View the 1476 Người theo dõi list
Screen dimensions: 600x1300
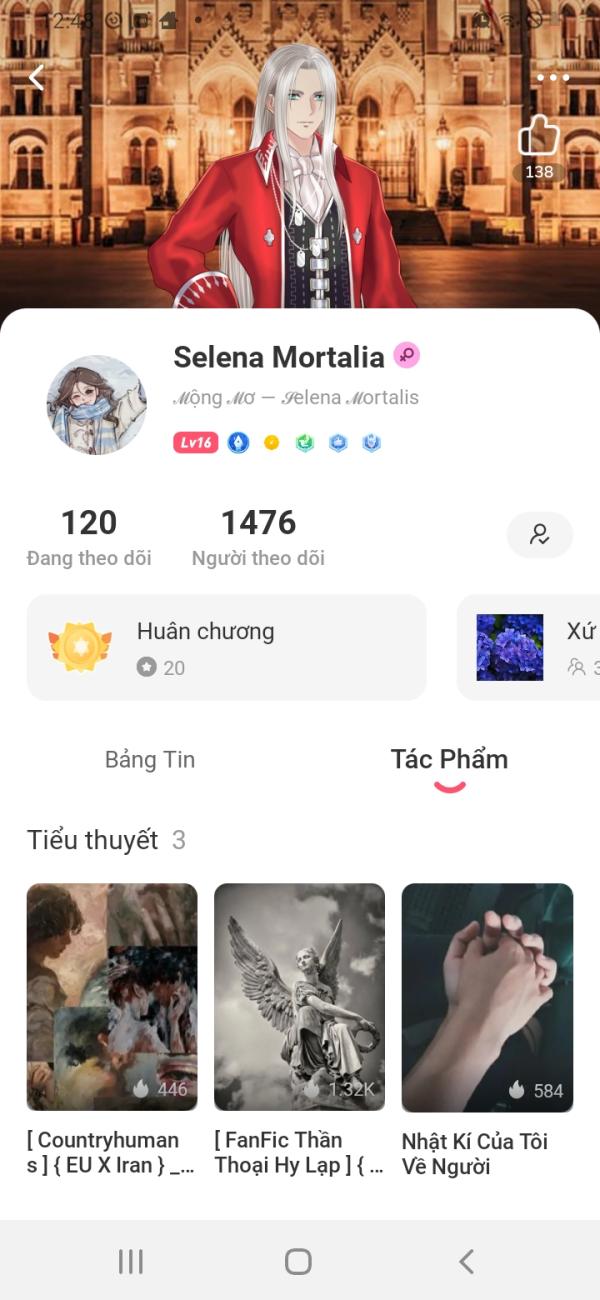[258, 537]
